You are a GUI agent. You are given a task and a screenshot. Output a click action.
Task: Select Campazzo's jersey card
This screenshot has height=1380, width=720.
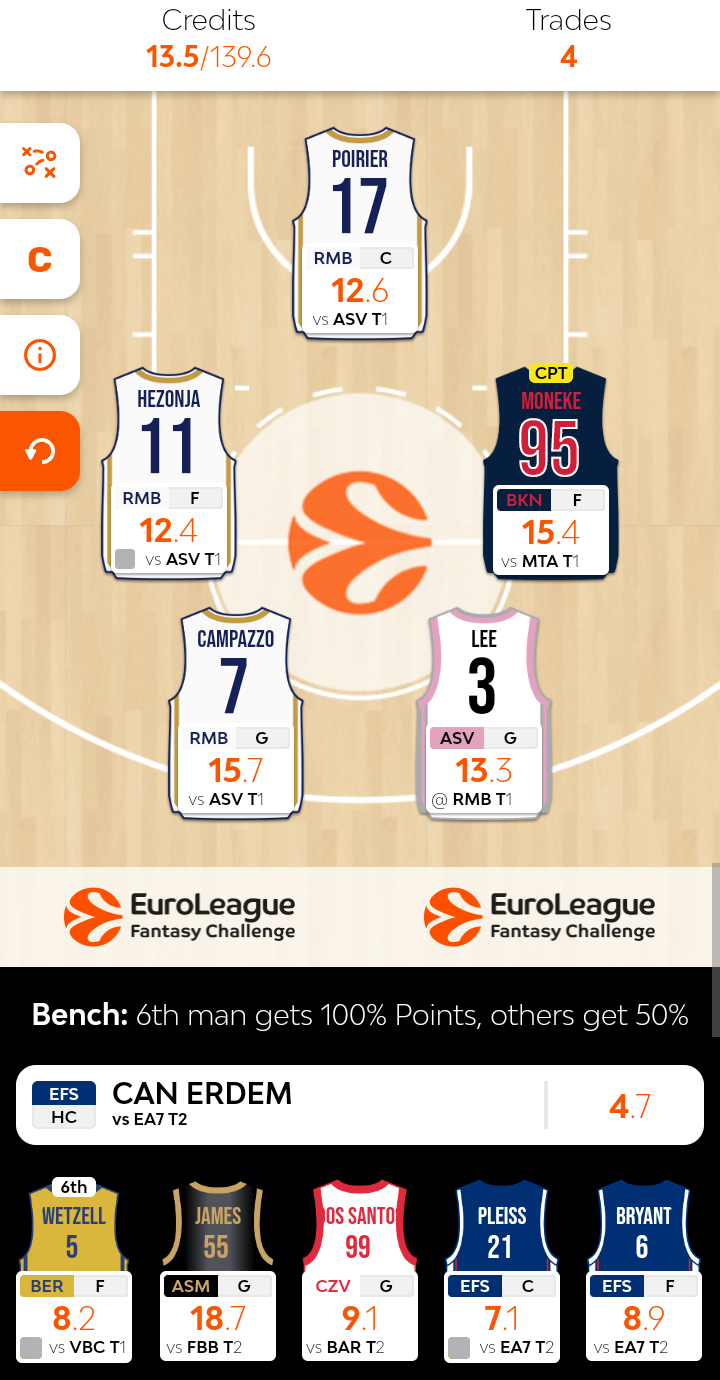point(236,712)
